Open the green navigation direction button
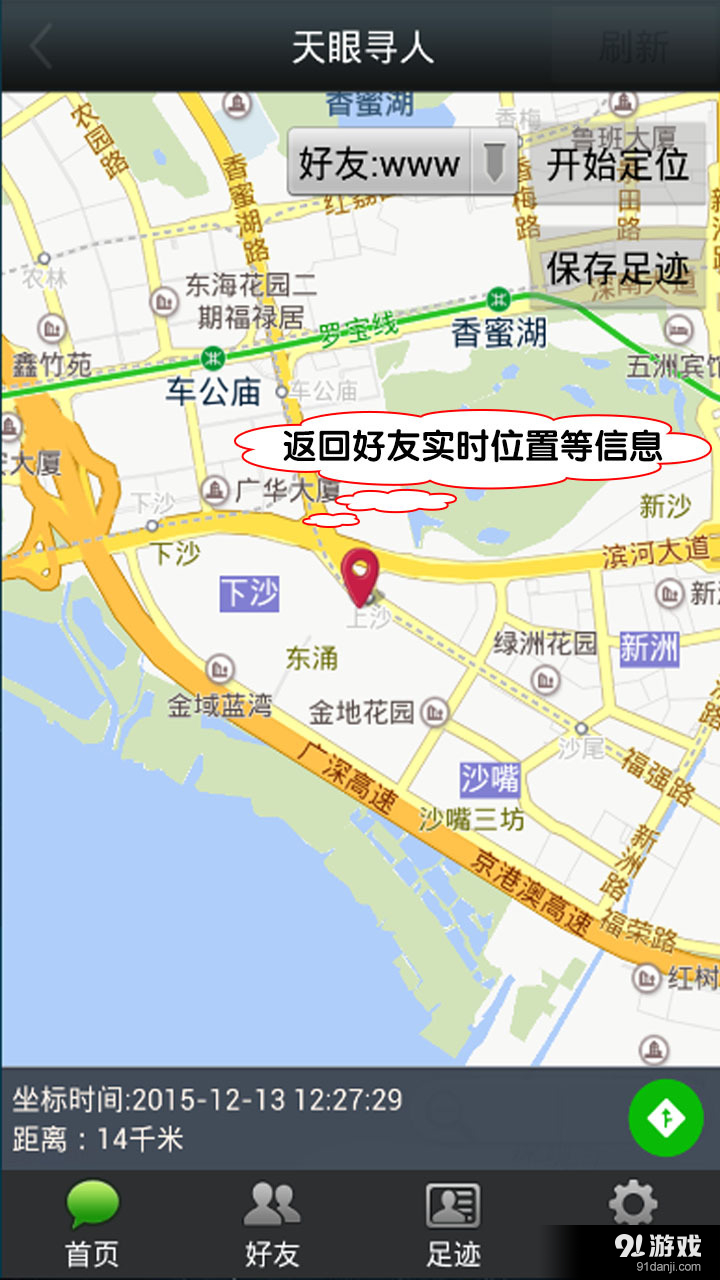Image resolution: width=720 pixels, height=1280 pixels. pyautogui.click(x=665, y=1118)
